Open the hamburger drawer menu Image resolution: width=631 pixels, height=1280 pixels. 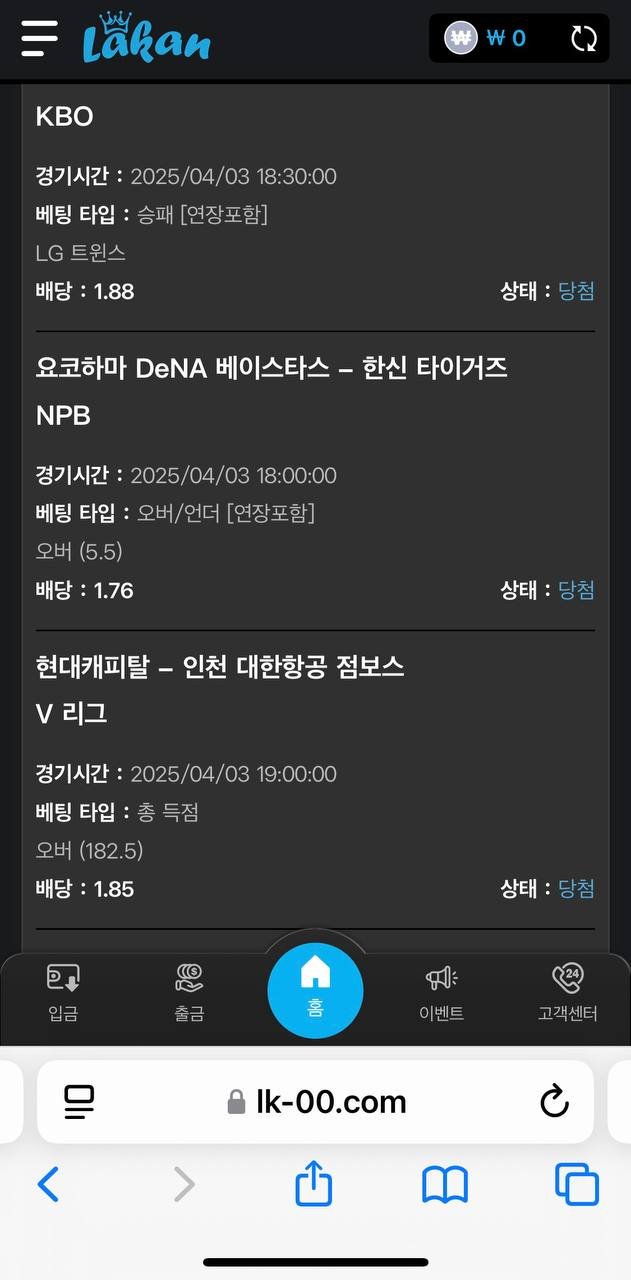[x=39, y=38]
